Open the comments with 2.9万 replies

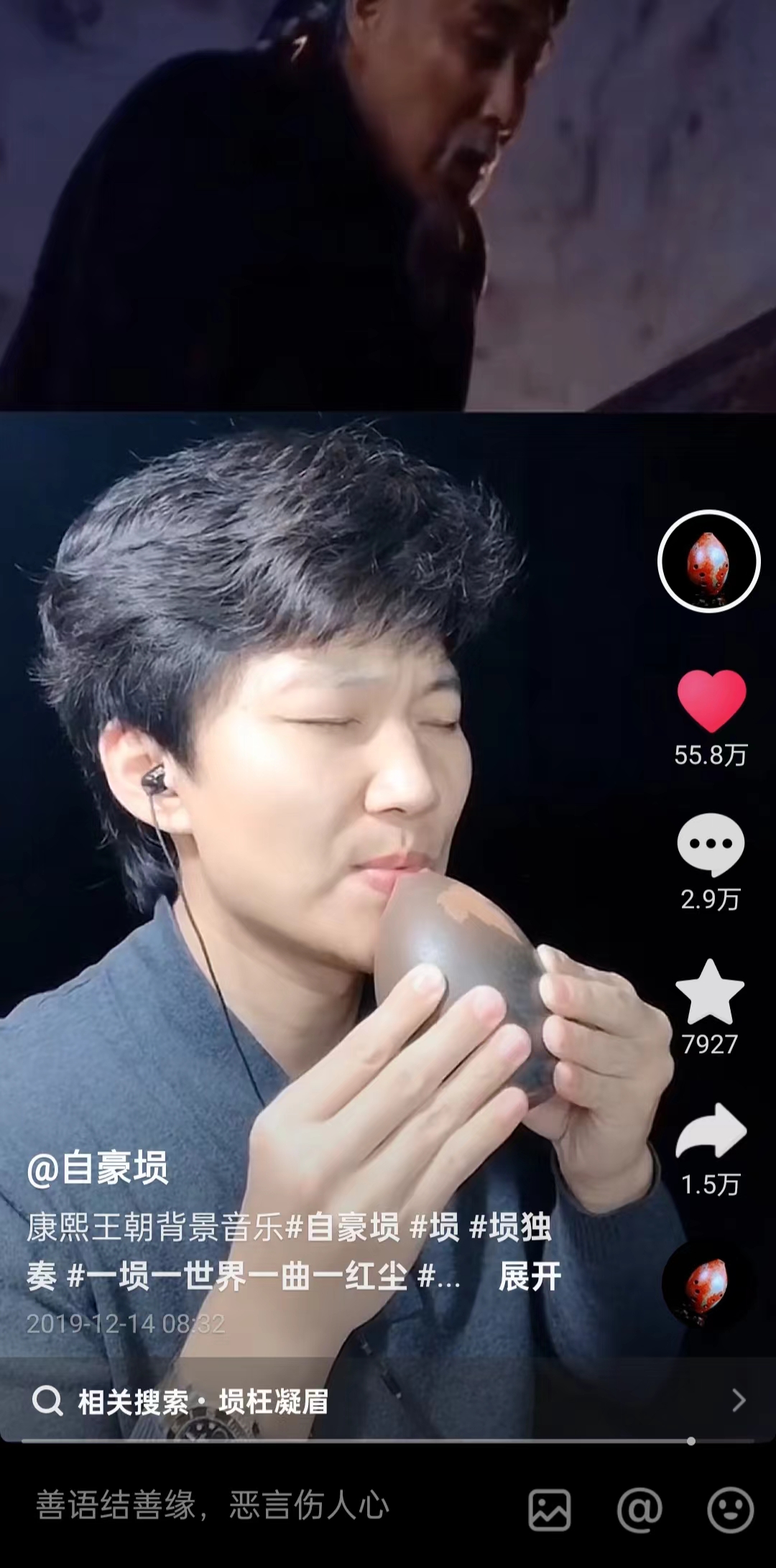(710, 845)
